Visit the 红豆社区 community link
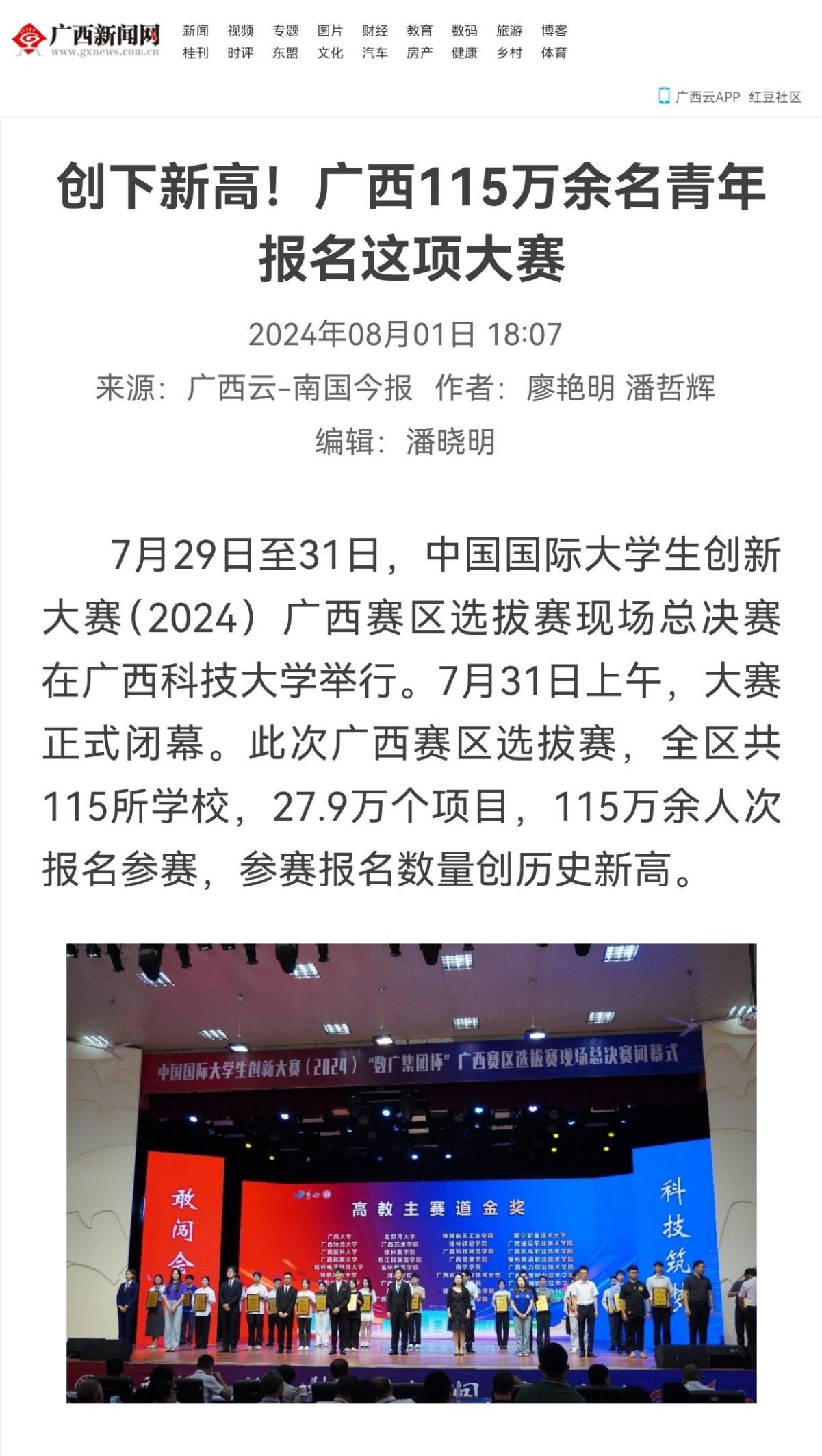This screenshot has width=822, height=1456. pyautogui.click(x=775, y=97)
